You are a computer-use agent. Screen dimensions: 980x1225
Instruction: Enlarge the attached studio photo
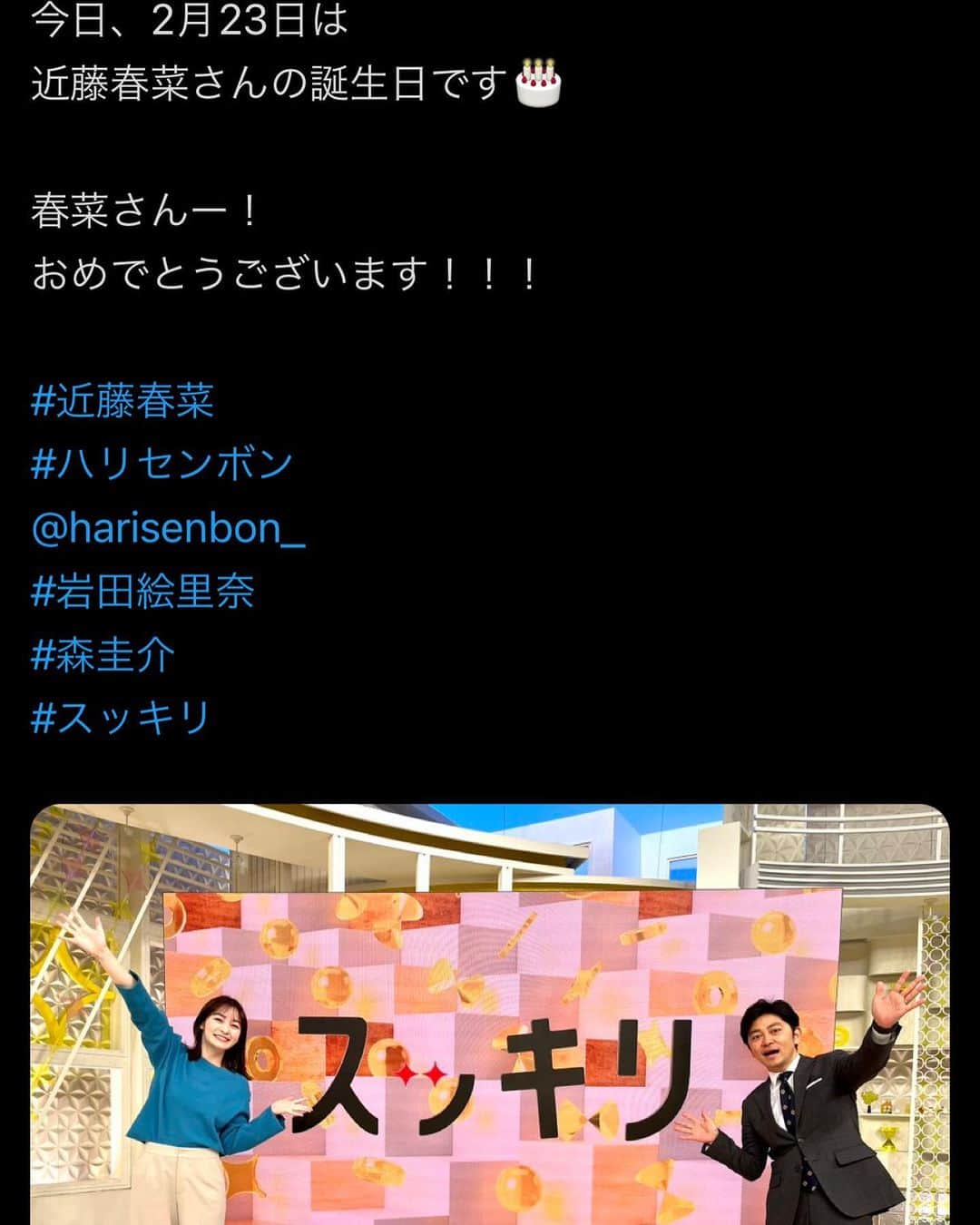coord(490,1014)
